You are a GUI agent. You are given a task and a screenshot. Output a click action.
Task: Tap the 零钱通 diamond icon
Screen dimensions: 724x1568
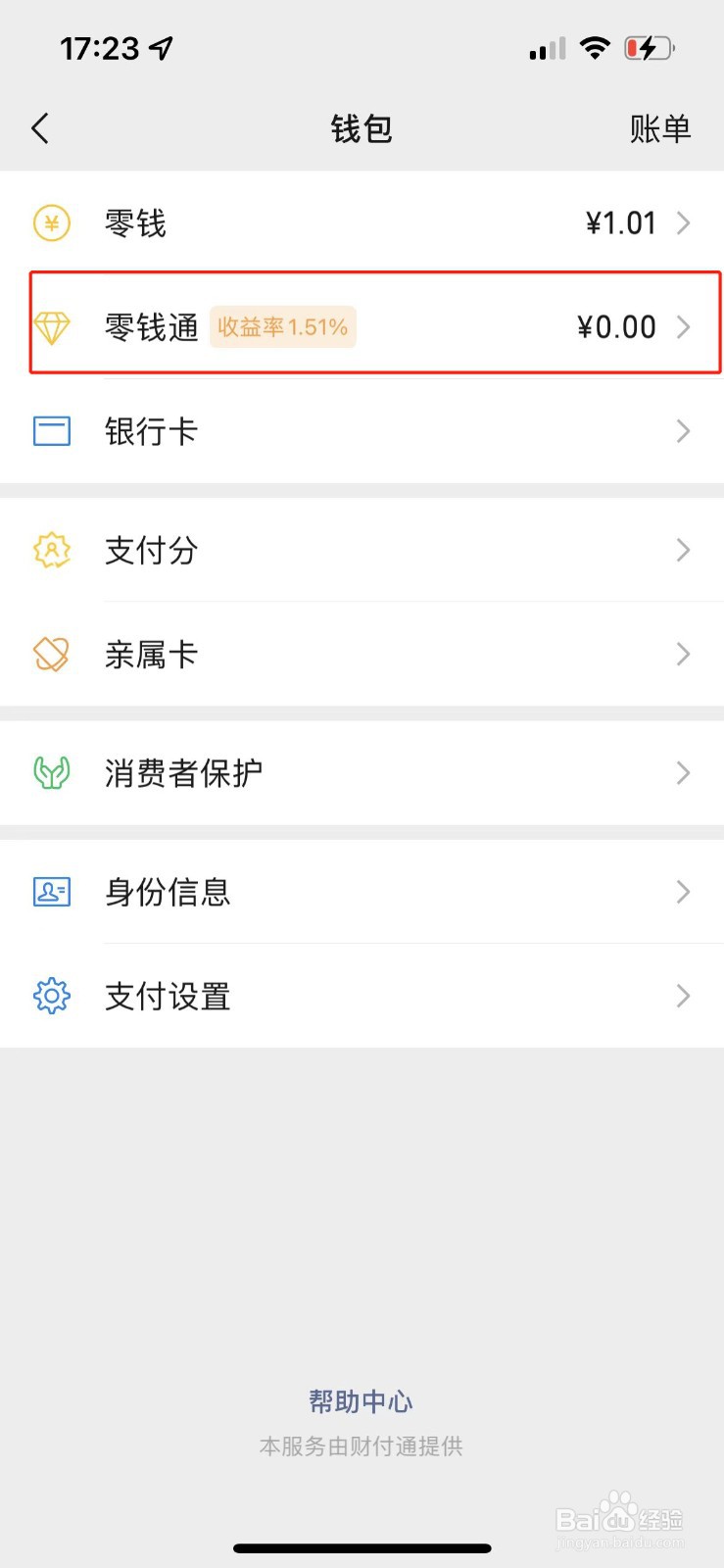[51, 327]
